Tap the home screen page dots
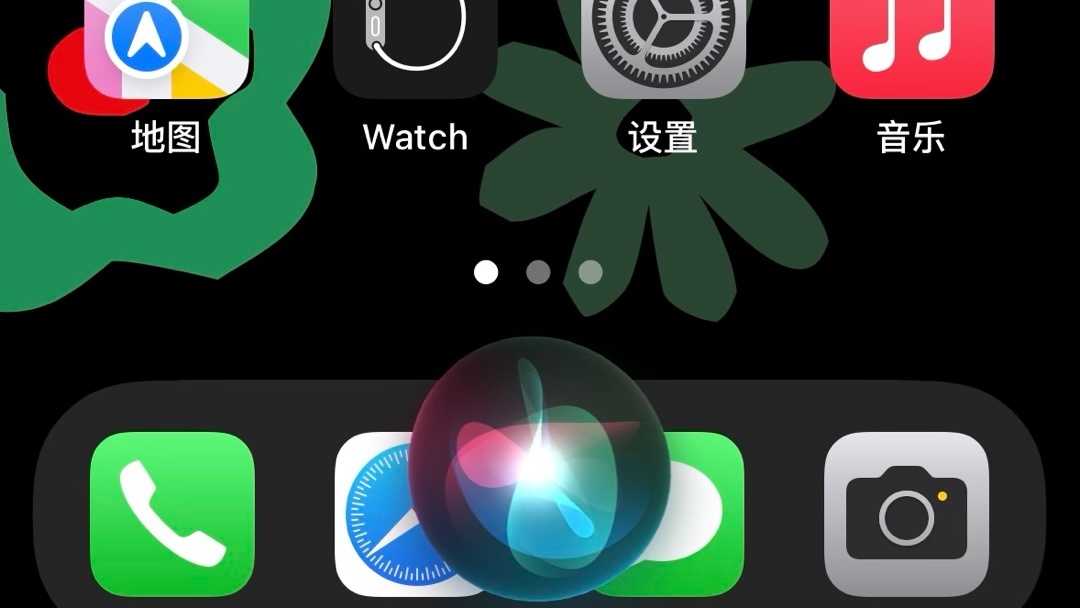Viewport: 1080px width, 608px height. point(538,272)
